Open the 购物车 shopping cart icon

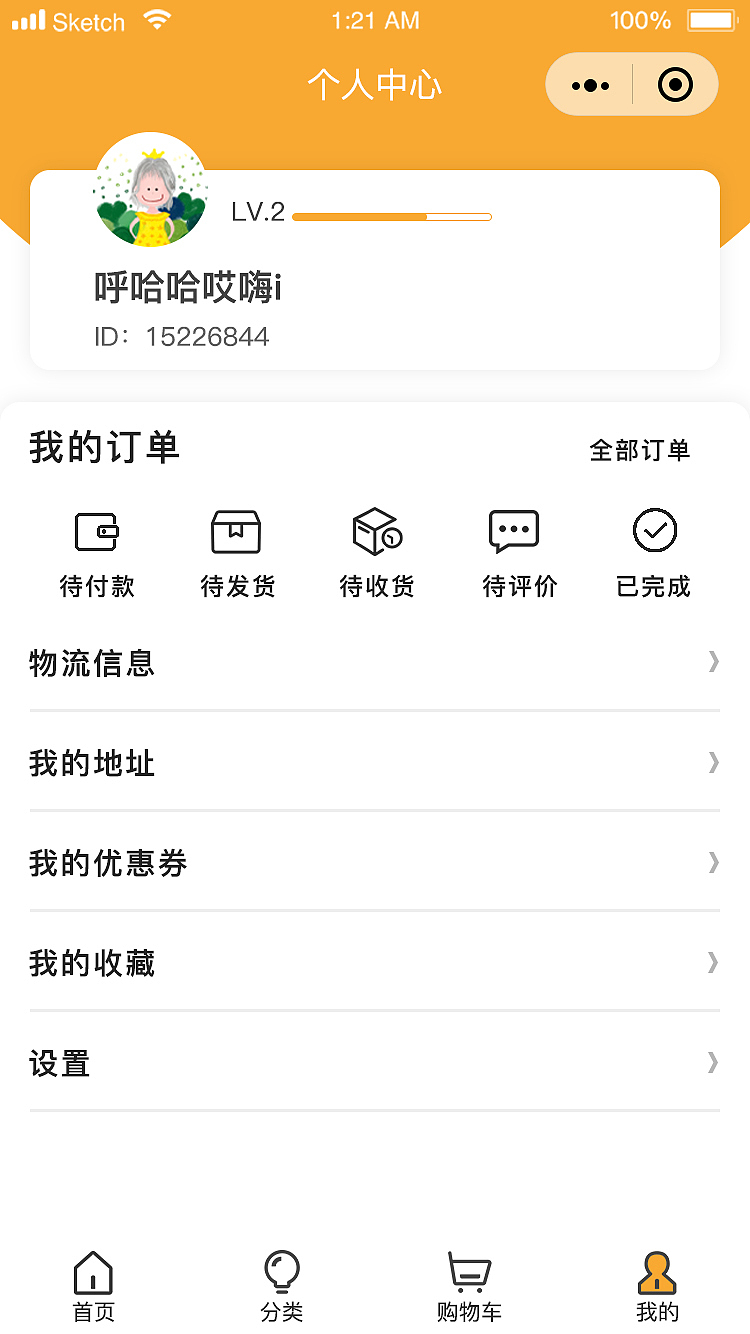(468, 1271)
